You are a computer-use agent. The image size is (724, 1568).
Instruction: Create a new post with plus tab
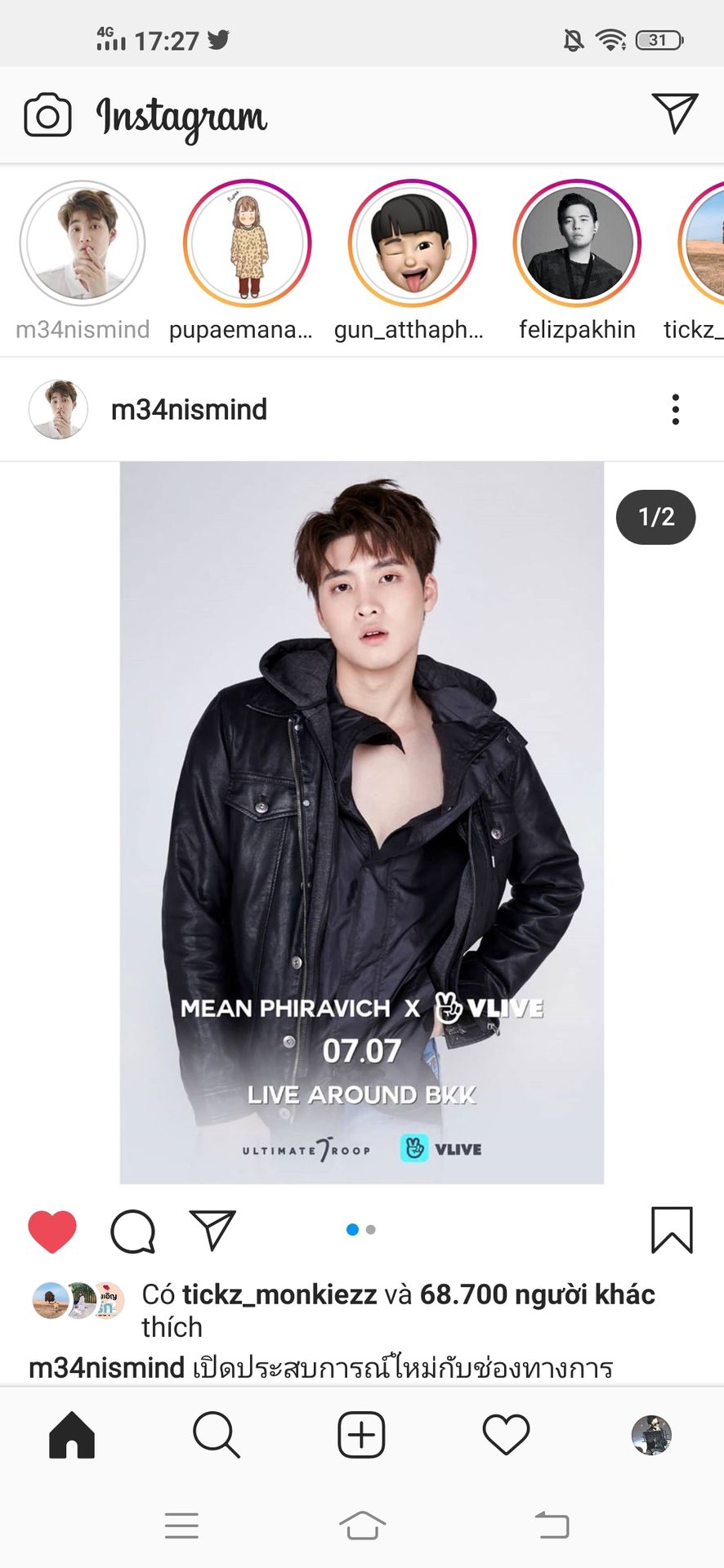coord(361,1435)
